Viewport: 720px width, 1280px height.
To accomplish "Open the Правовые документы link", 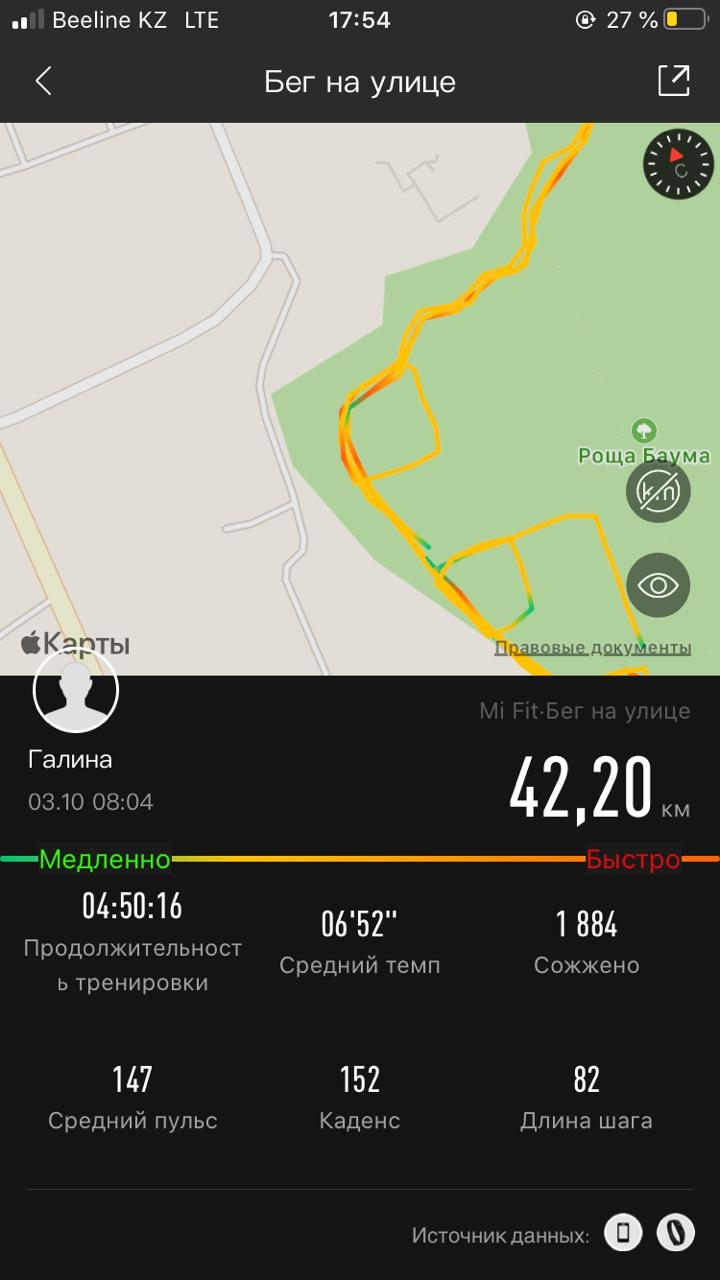I will [592, 648].
